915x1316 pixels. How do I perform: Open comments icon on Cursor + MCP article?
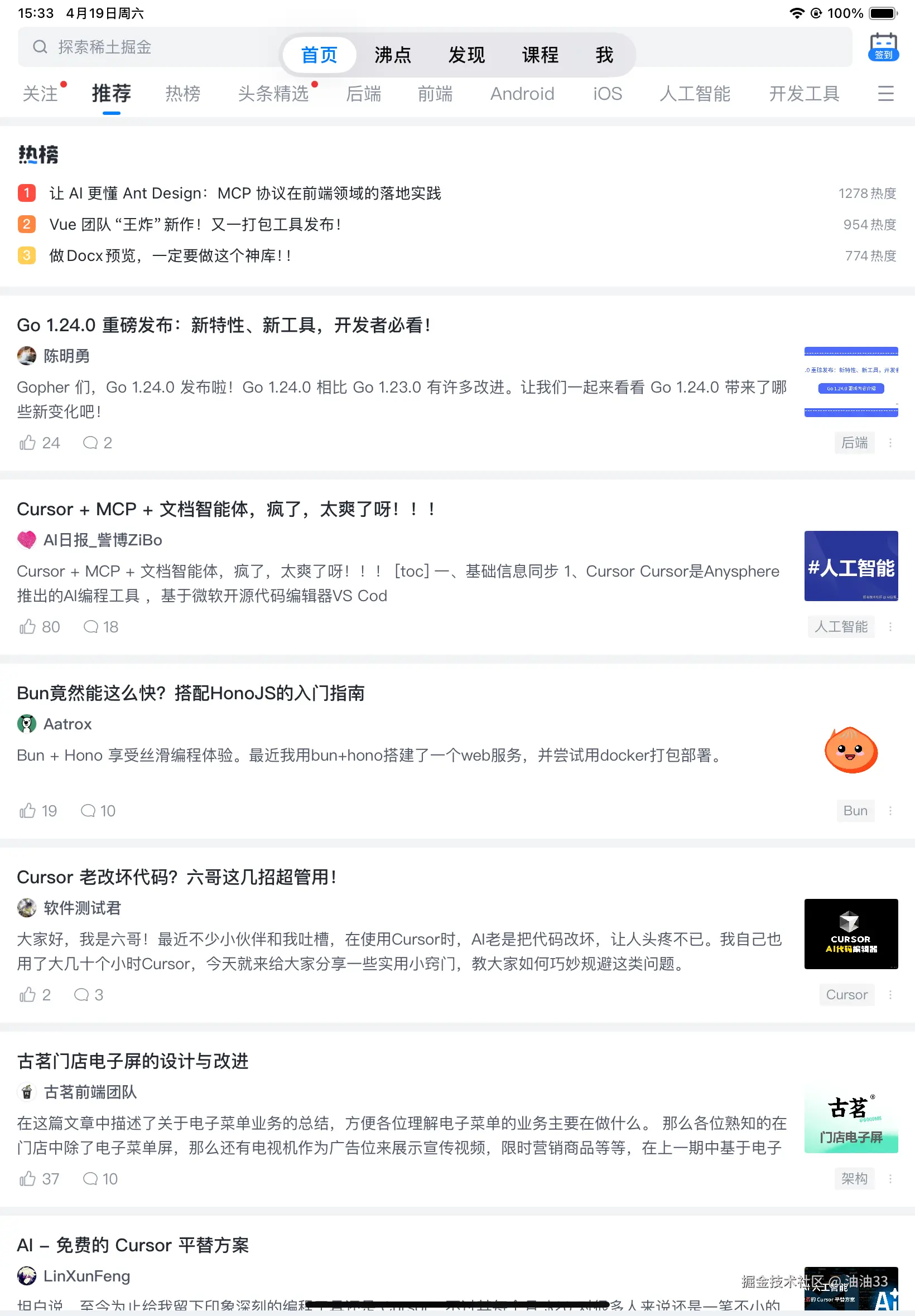(x=90, y=627)
